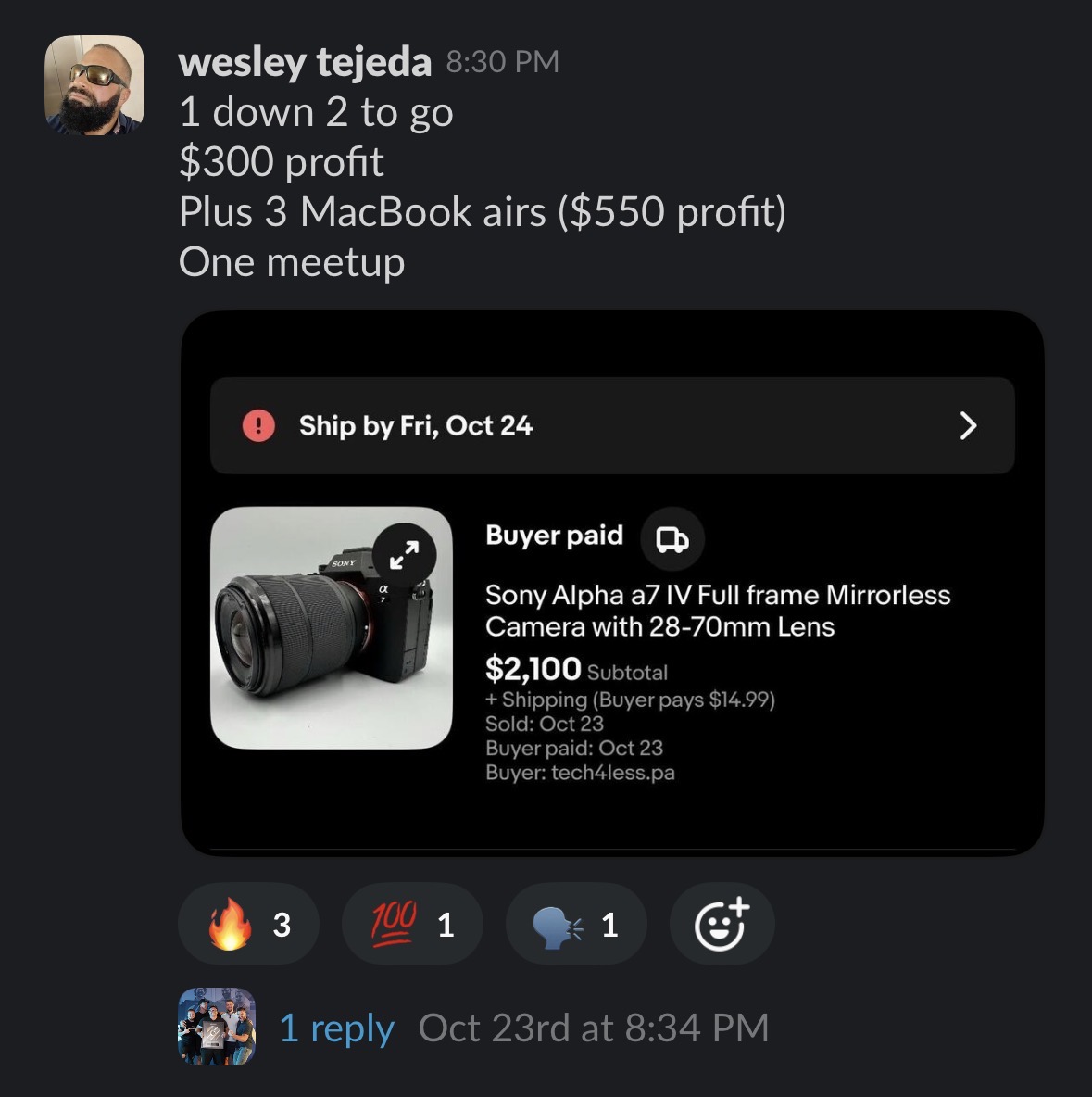React with the 100 emoji
The height and width of the screenshot is (1097, 1092).
coord(412,924)
